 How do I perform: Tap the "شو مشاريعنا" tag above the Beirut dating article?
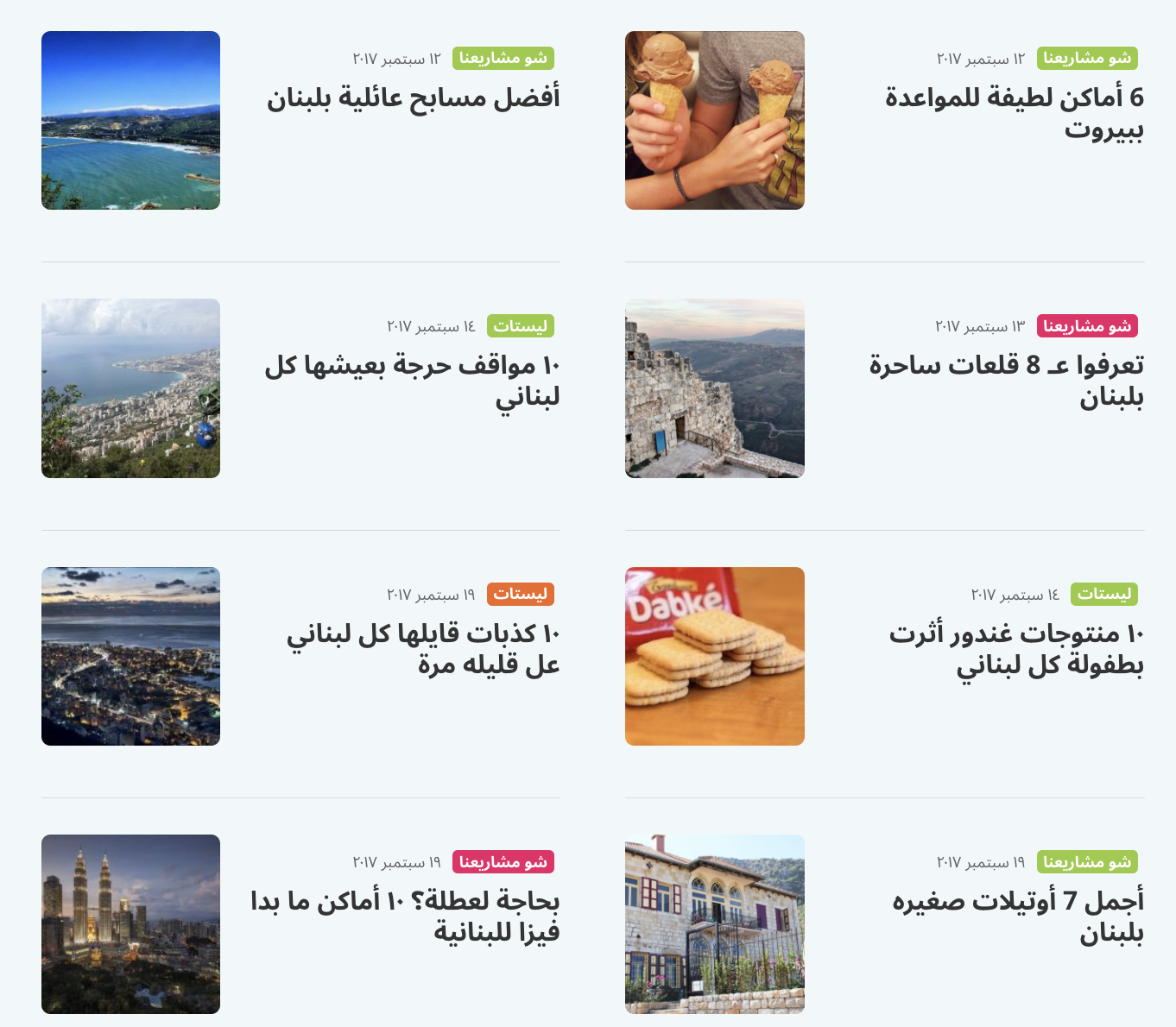(1087, 59)
